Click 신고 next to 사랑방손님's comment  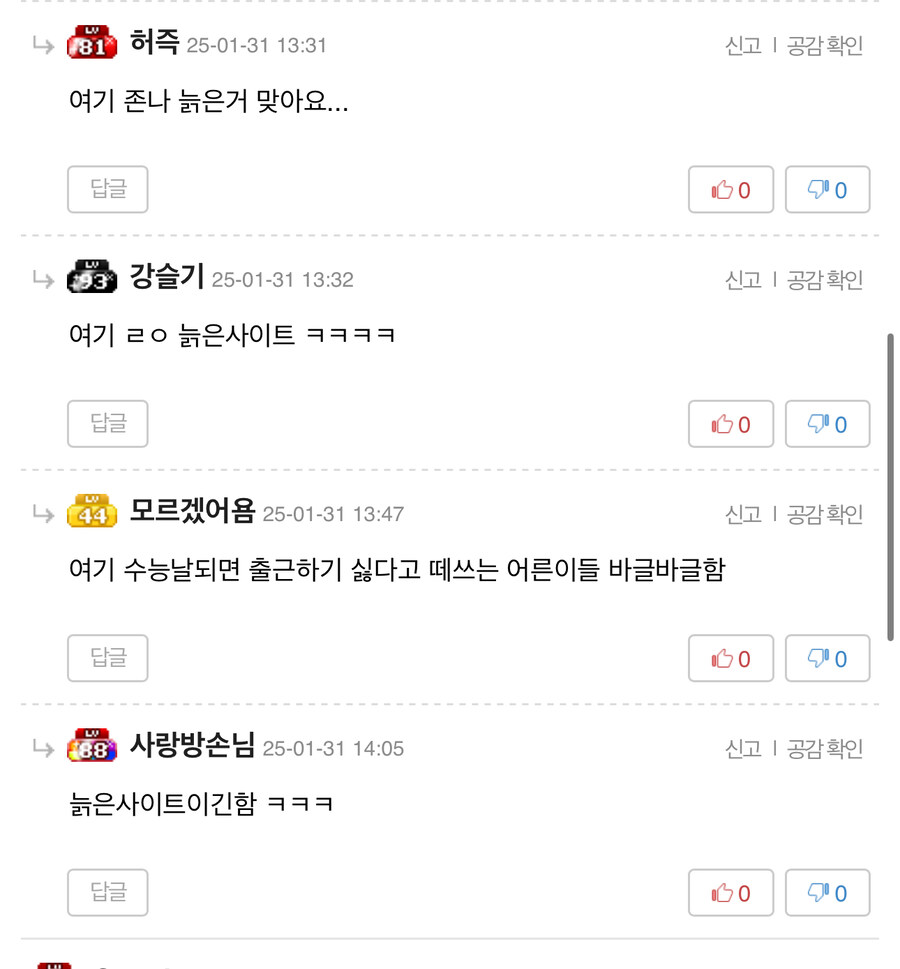[742, 747]
